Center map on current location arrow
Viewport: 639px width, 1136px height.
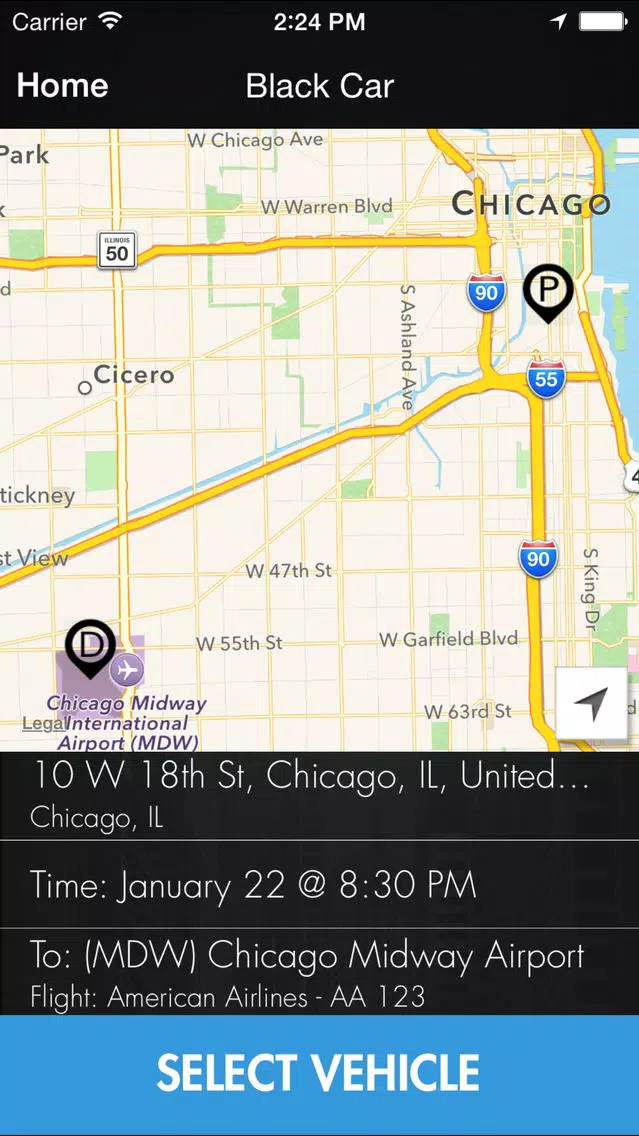click(x=591, y=703)
